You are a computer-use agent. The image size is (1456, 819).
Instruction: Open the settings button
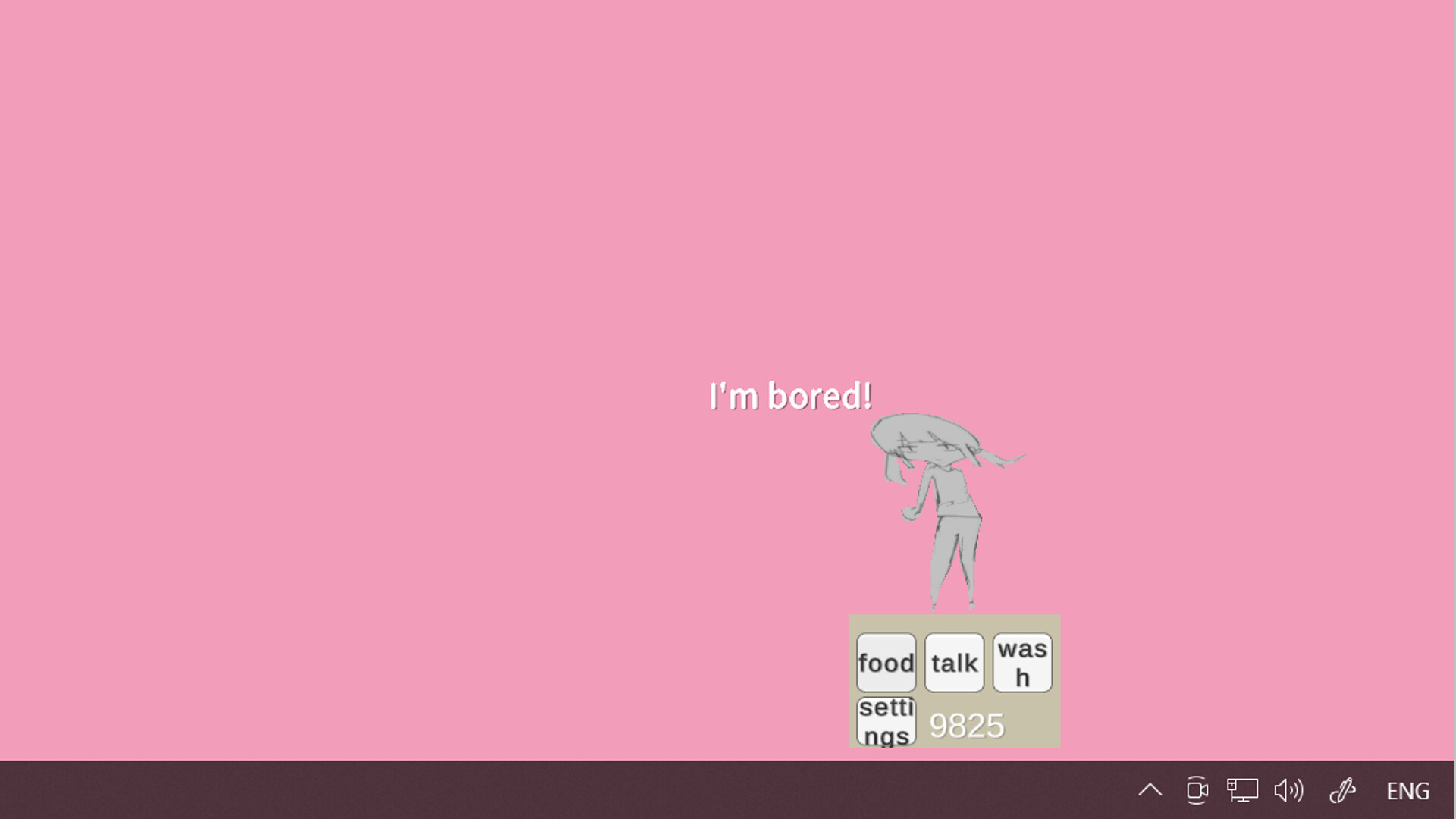(886, 721)
